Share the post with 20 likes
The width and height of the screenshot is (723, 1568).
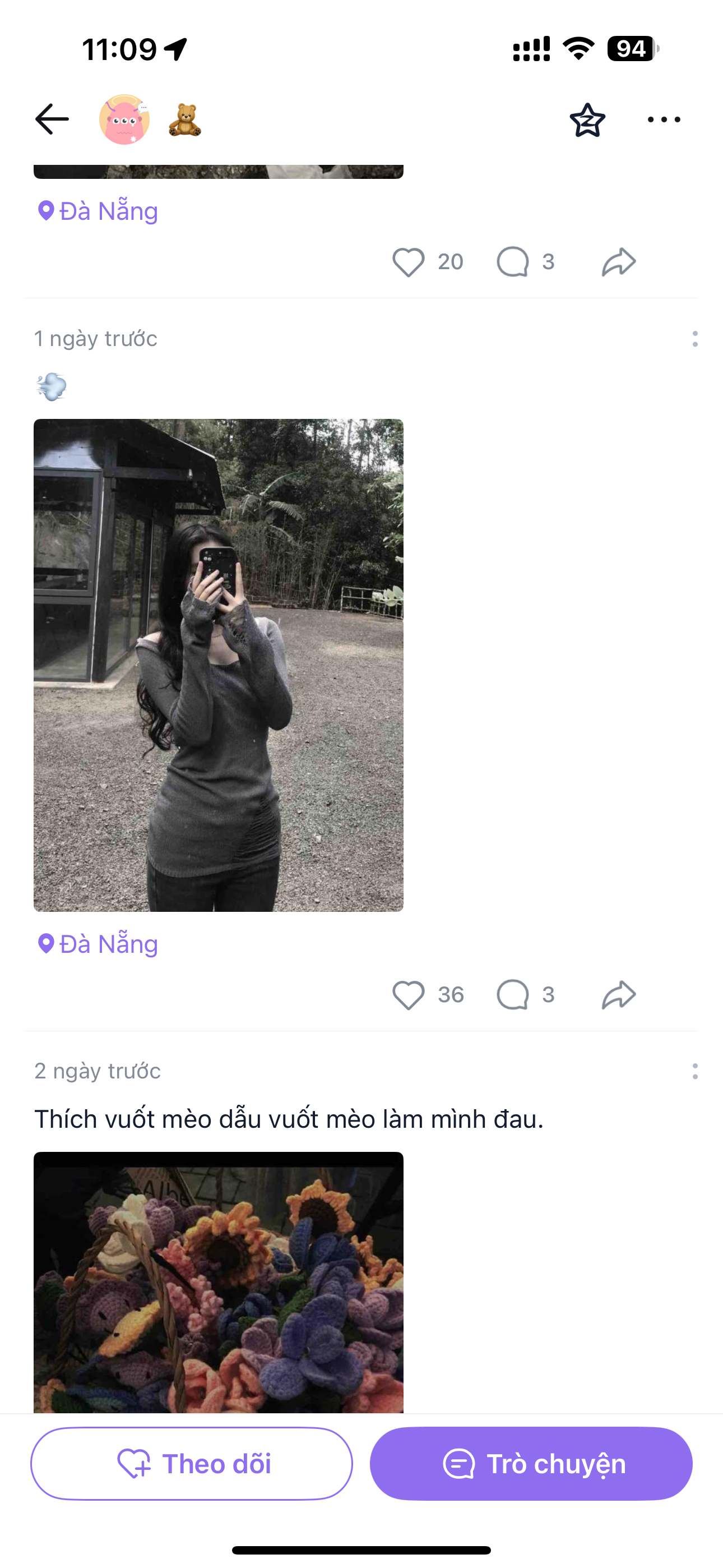click(x=618, y=262)
